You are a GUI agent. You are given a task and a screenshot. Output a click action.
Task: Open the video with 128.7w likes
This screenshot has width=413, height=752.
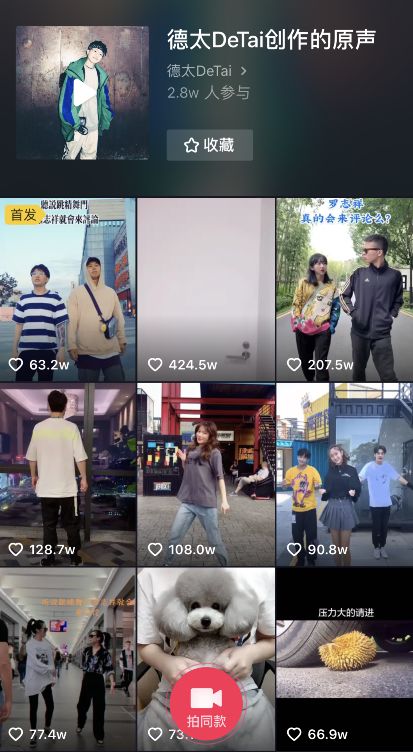point(68,474)
